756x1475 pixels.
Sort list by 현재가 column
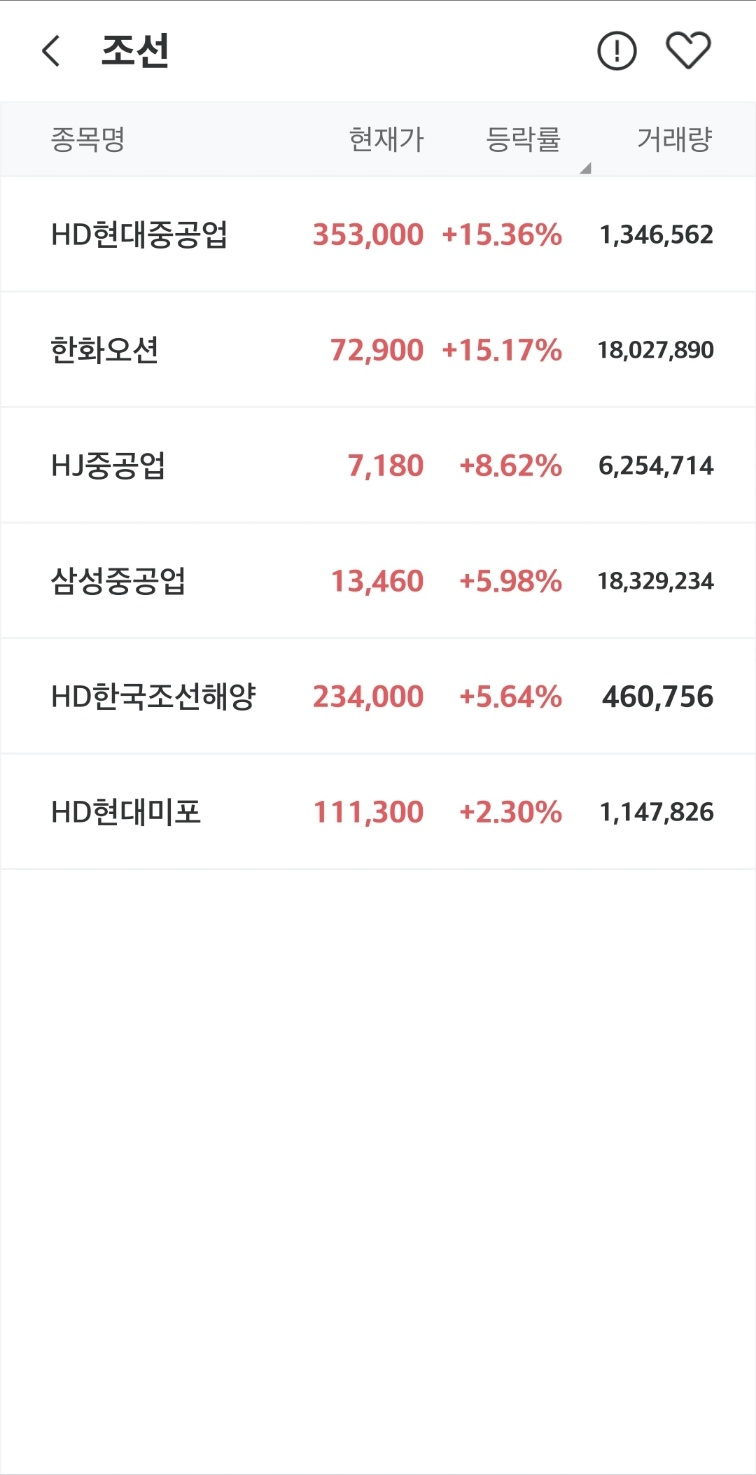coord(386,140)
